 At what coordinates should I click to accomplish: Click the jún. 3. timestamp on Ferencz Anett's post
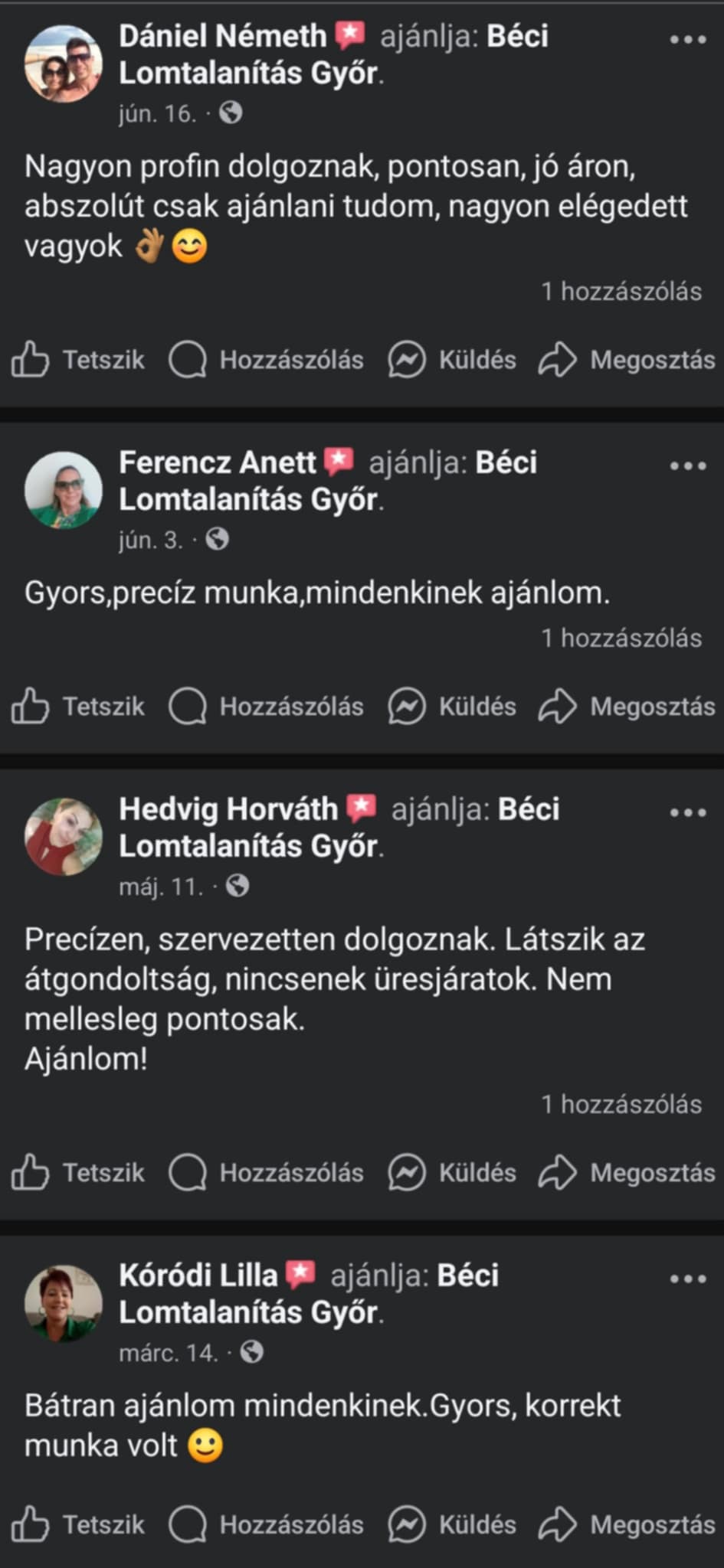pos(152,540)
